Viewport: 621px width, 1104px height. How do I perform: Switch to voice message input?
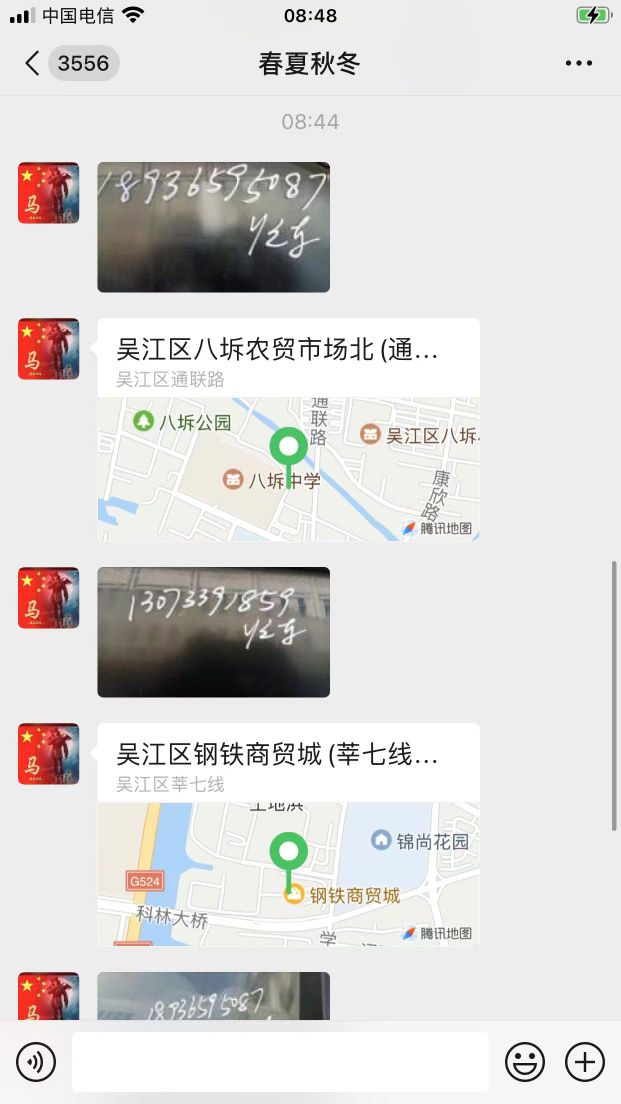point(36,1061)
